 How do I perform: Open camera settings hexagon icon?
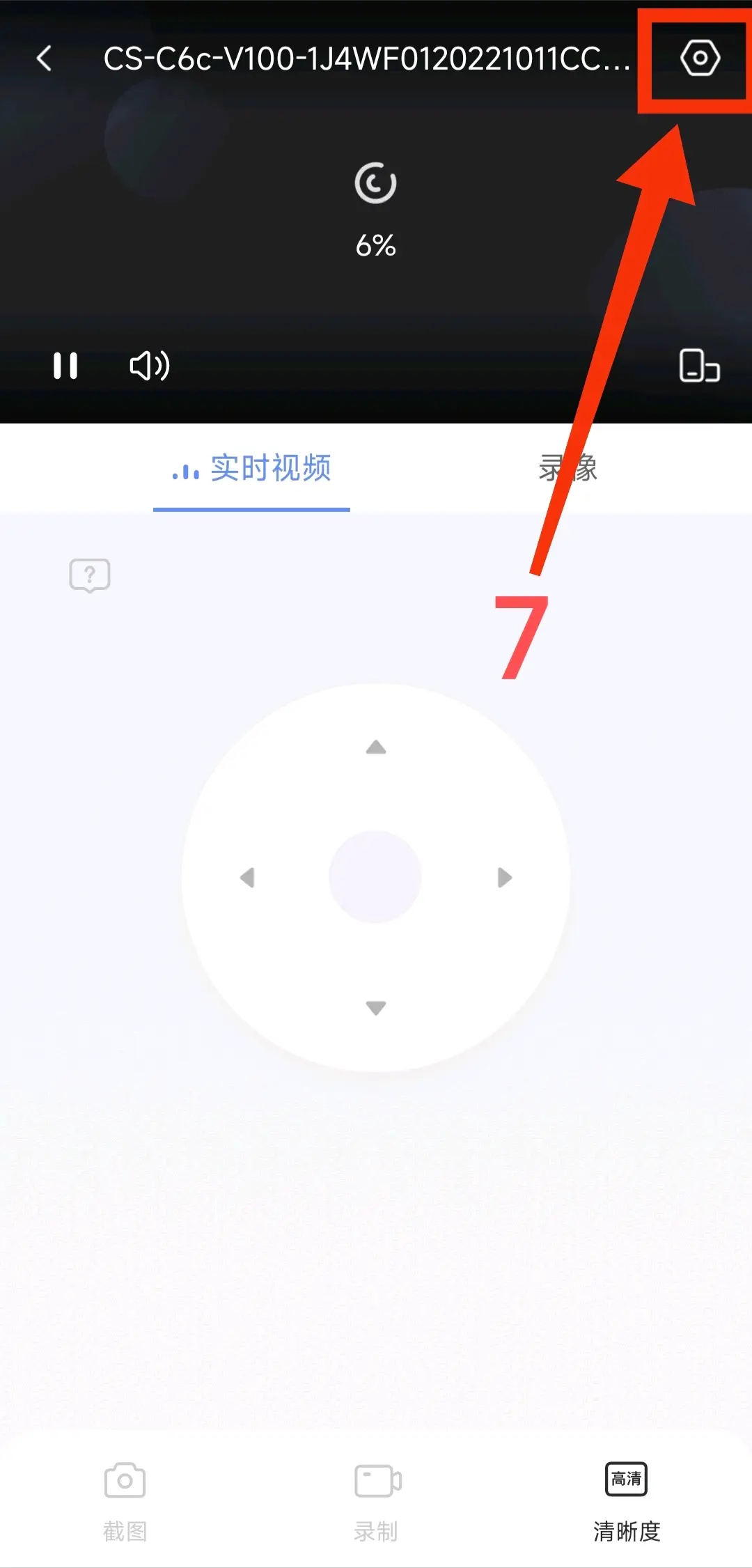[x=699, y=58]
